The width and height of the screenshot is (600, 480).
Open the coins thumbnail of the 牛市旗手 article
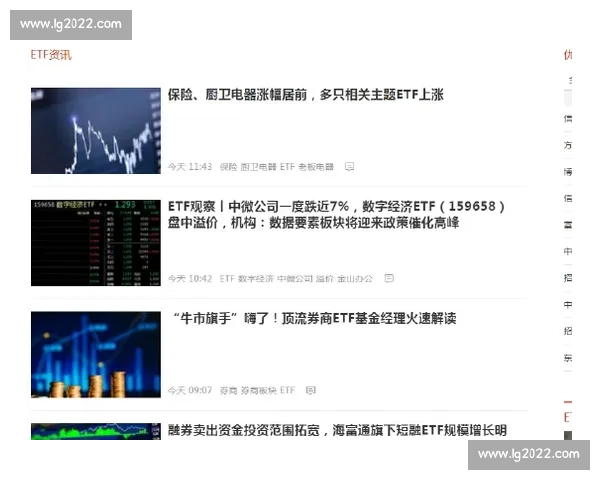(x=95, y=355)
